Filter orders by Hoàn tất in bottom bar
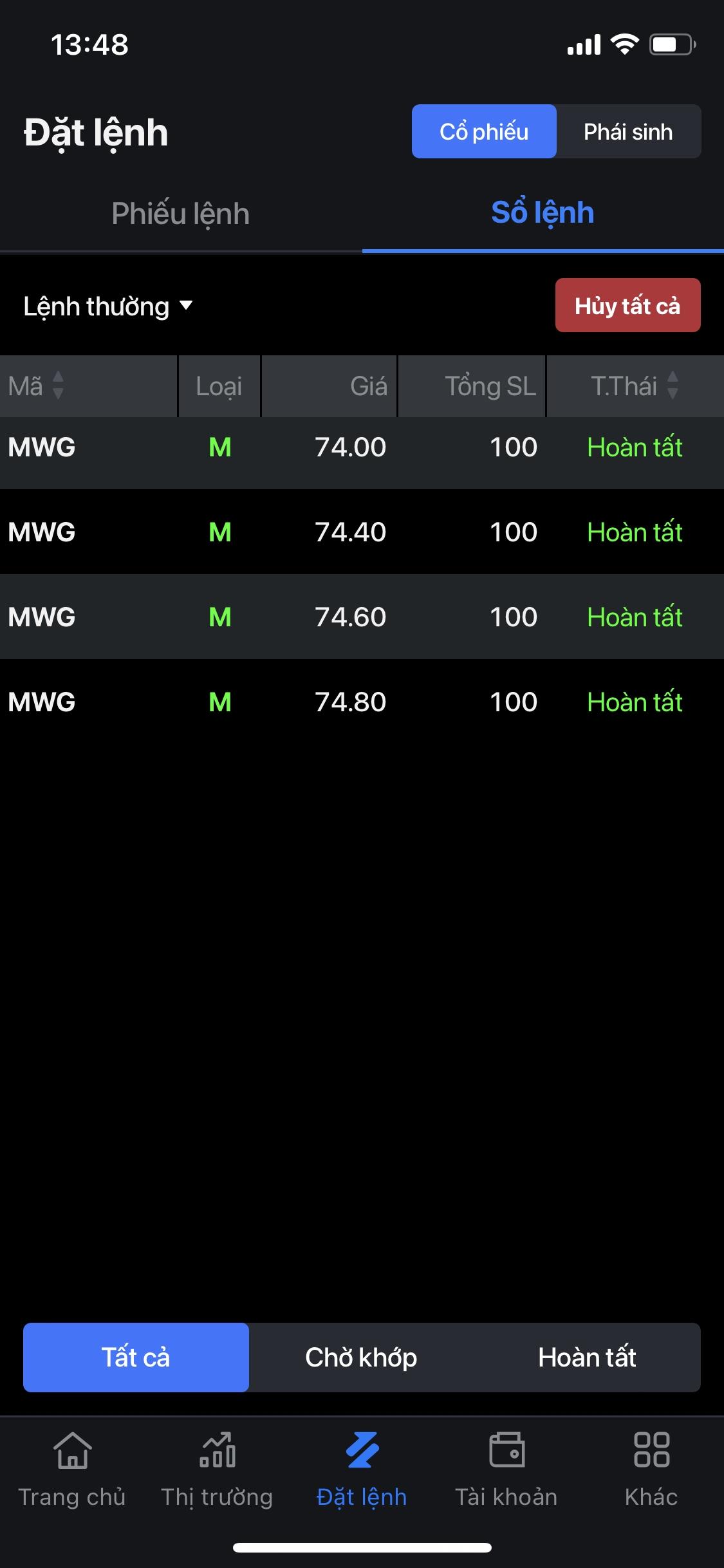 coord(587,1358)
